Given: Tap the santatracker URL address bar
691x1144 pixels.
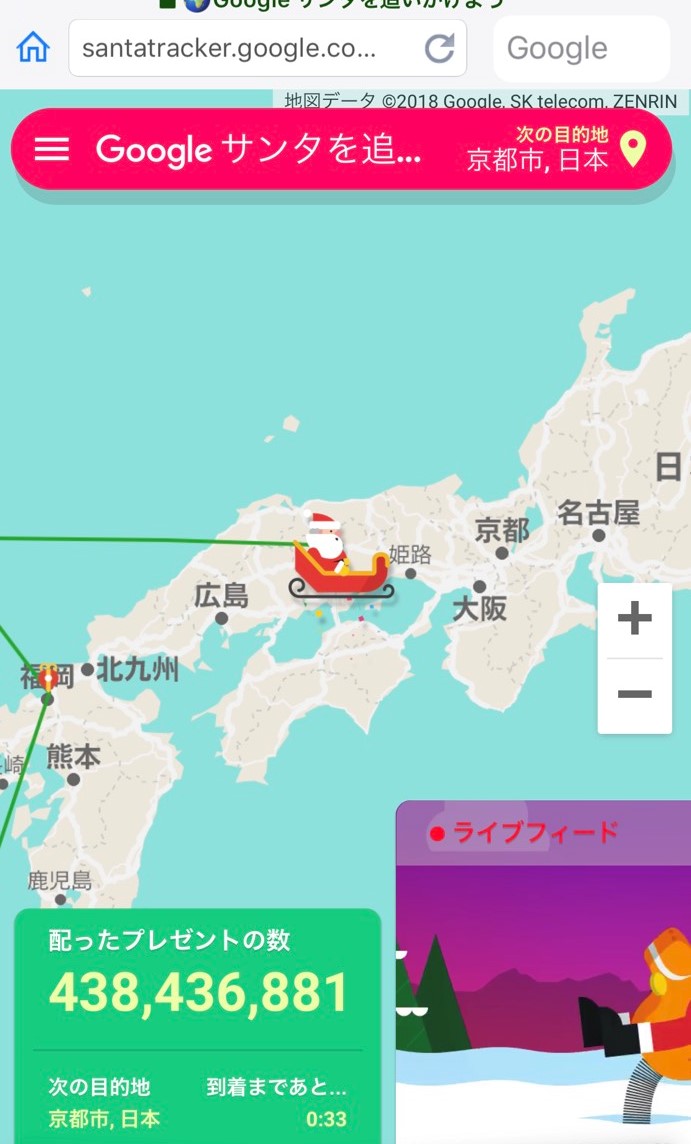Looking at the screenshot, I should click(240, 48).
